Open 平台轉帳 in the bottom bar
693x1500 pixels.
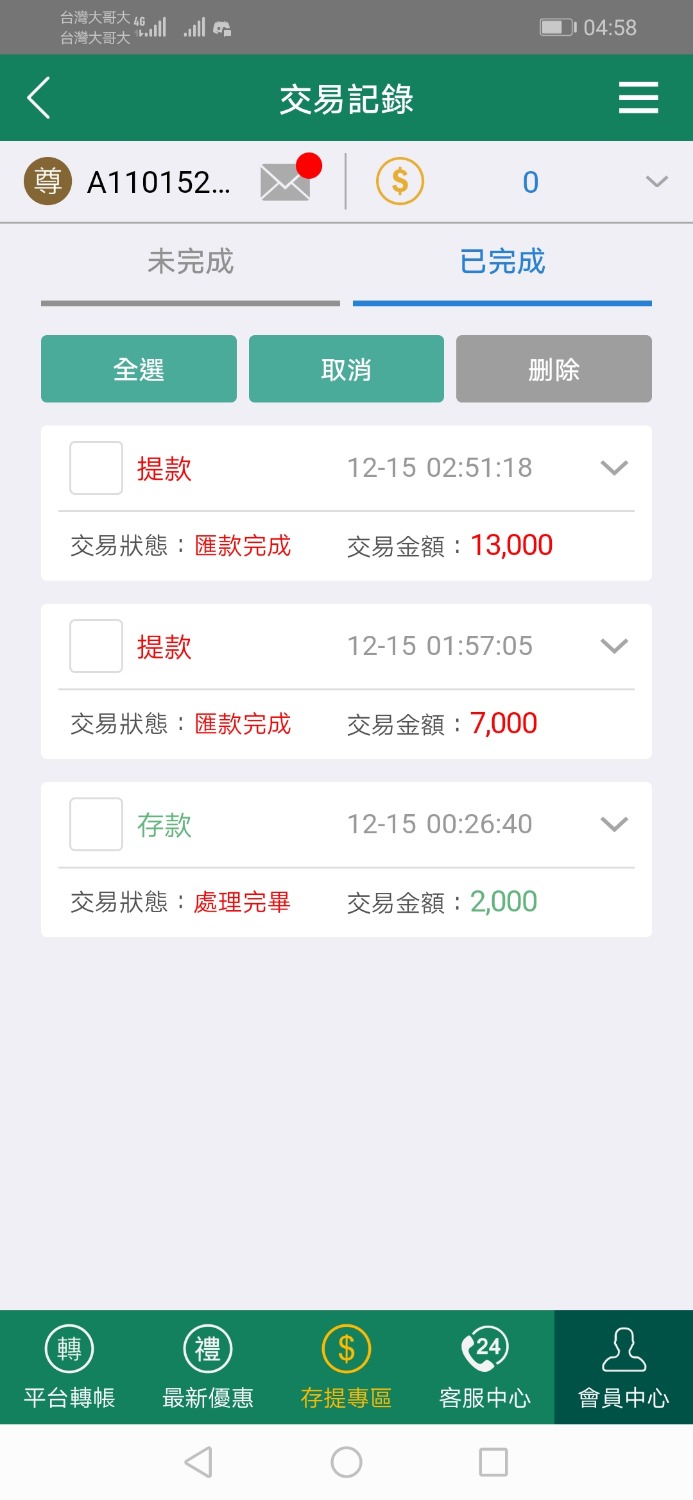(69, 1368)
